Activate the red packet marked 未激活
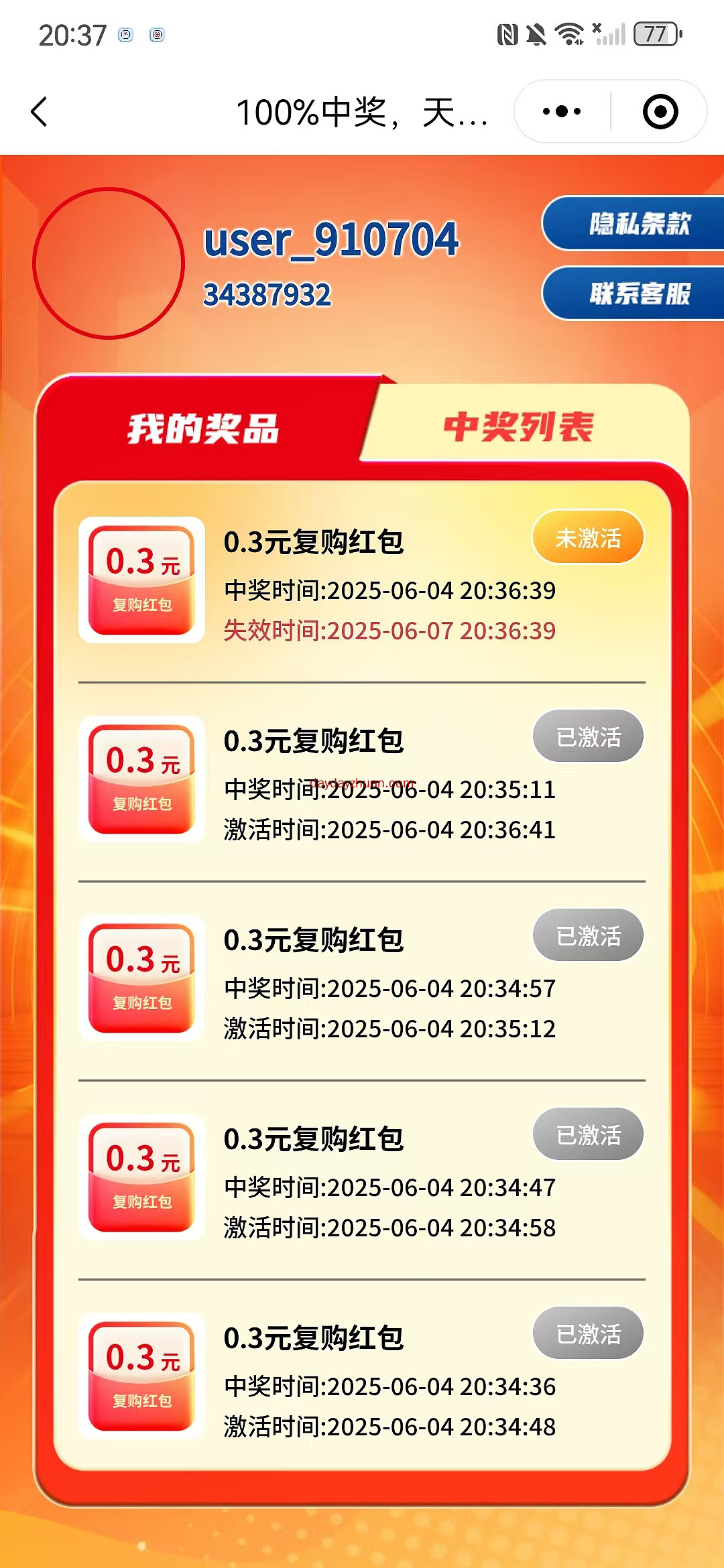This screenshot has width=724, height=1568. point(588,537)
